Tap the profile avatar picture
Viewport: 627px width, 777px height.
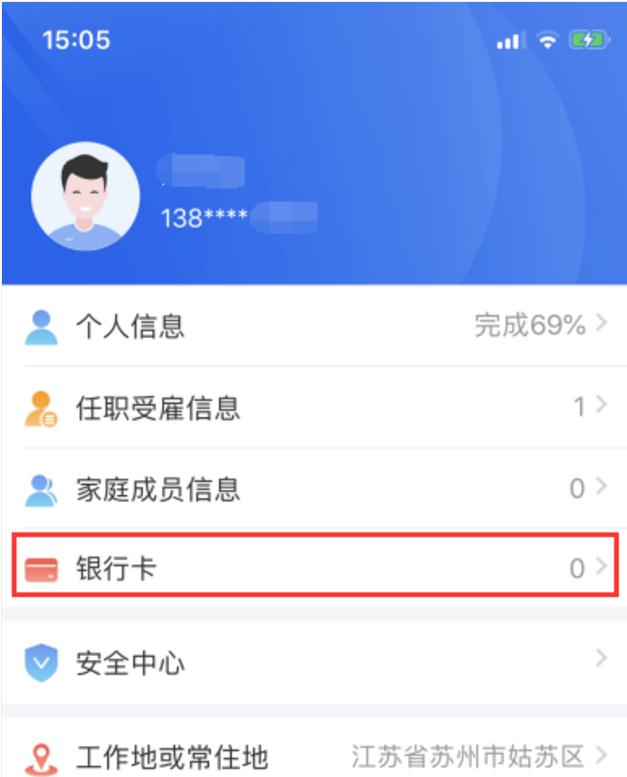click(x=86, y=202)
